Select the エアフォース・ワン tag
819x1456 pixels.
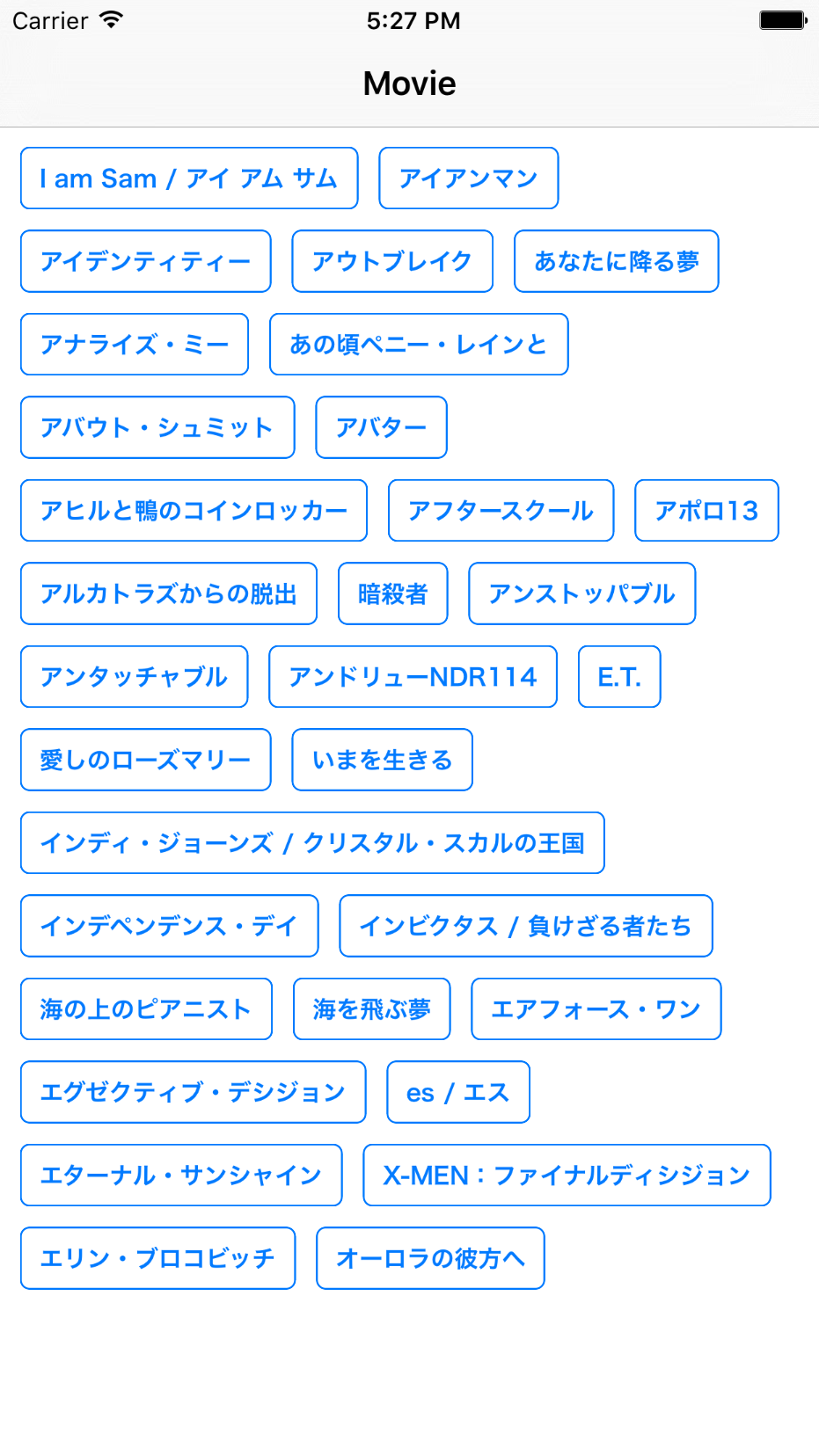coord(596,1008)
